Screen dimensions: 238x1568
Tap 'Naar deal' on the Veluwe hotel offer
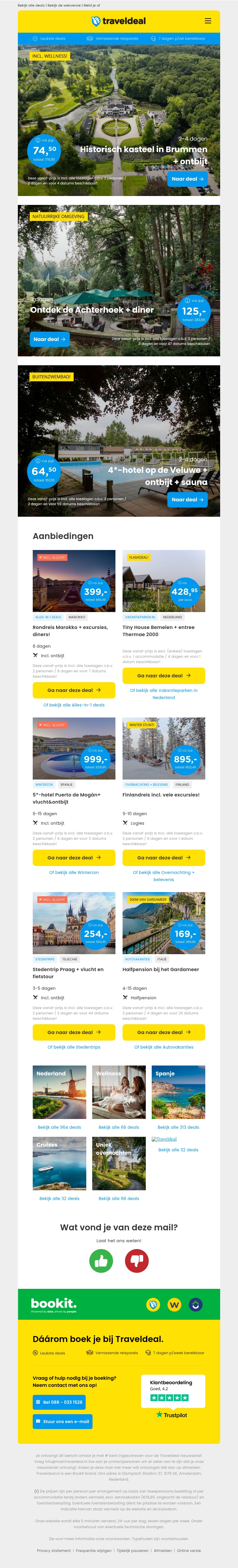[187, 500]
